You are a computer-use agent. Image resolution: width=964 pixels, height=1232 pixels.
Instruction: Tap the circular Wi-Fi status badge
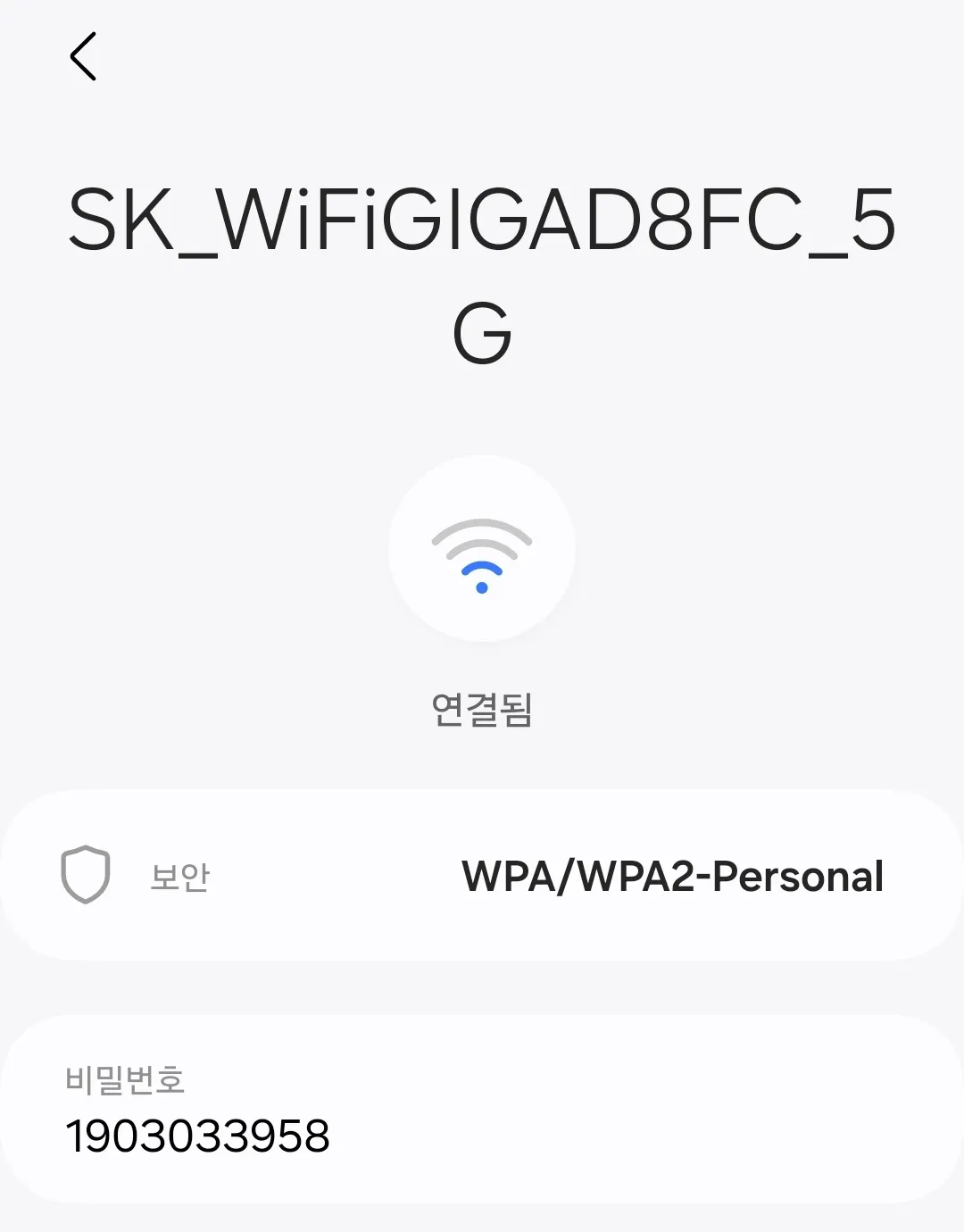(482, 549)
